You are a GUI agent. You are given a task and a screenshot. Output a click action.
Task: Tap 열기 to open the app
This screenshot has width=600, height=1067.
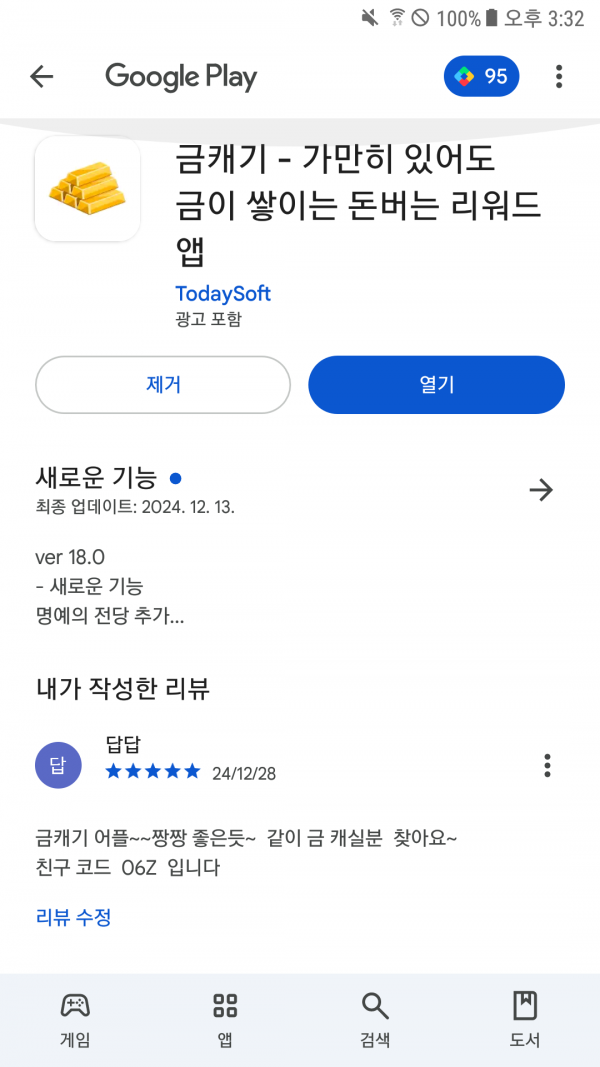(437, 384)
